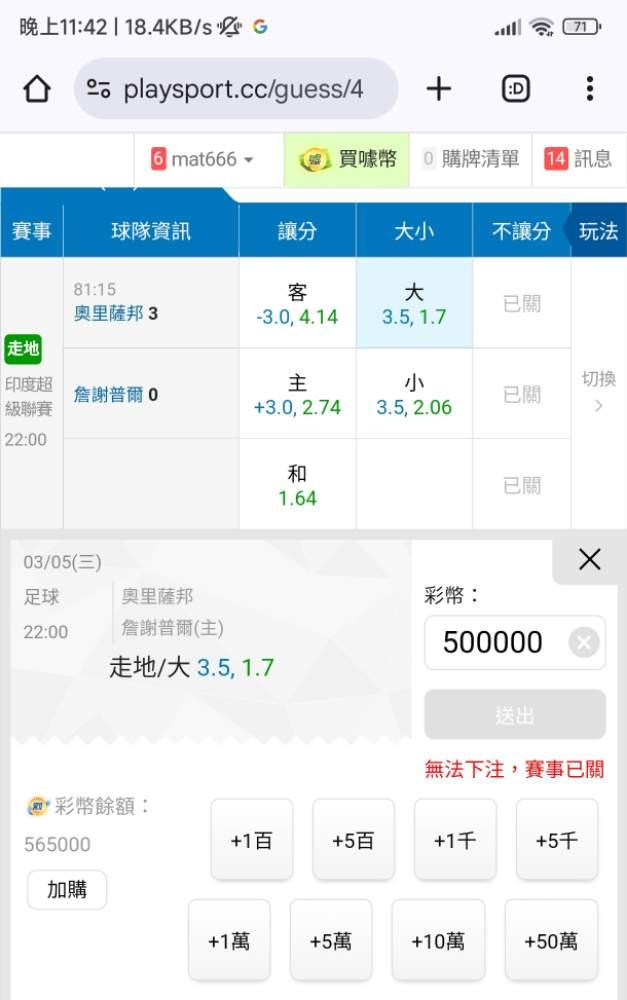
Task: Clear the 彩幣 amount field
Action: pyautogui.click(x=584, y=642)
